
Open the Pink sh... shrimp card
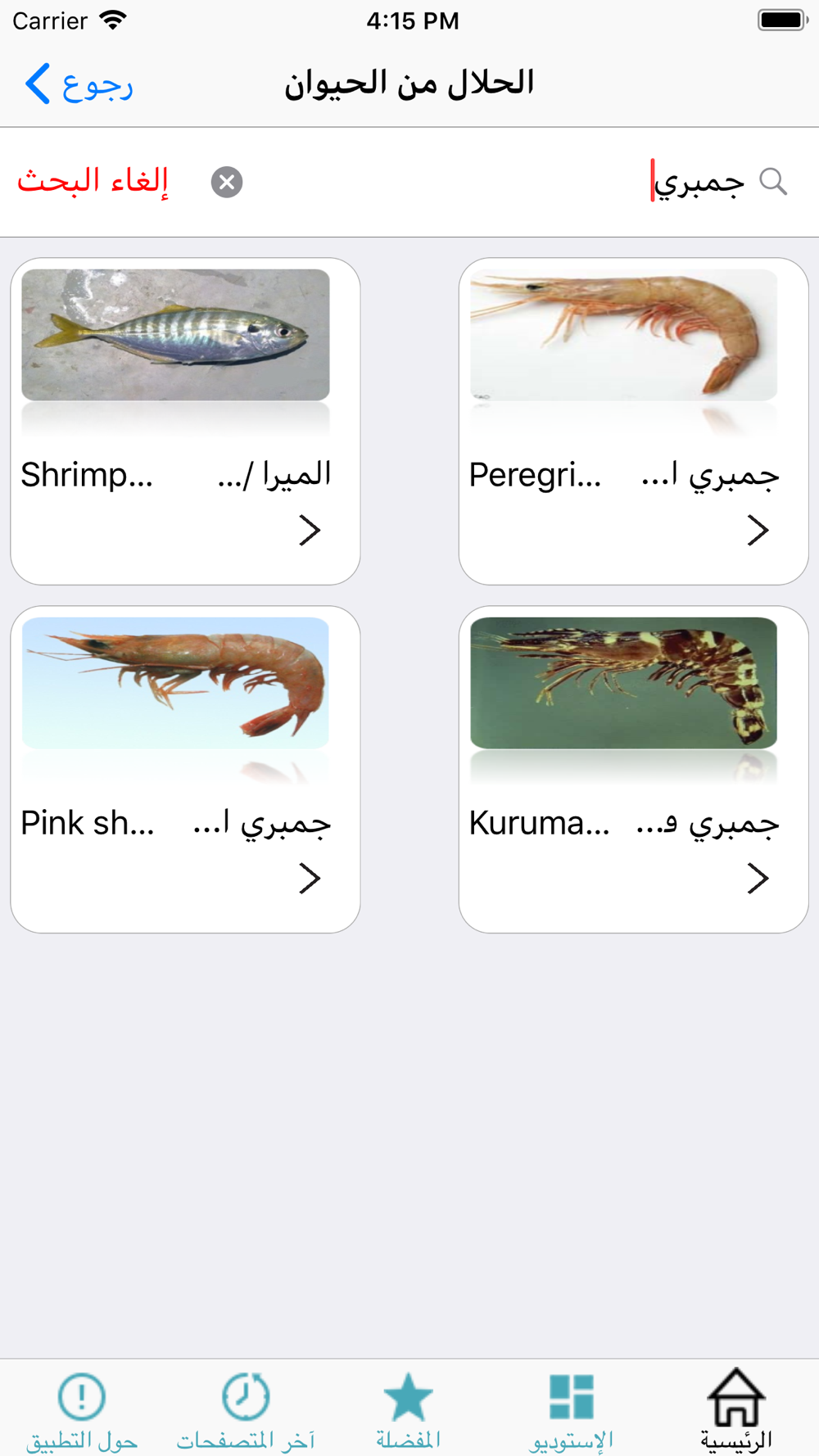(x=185, y=769)
